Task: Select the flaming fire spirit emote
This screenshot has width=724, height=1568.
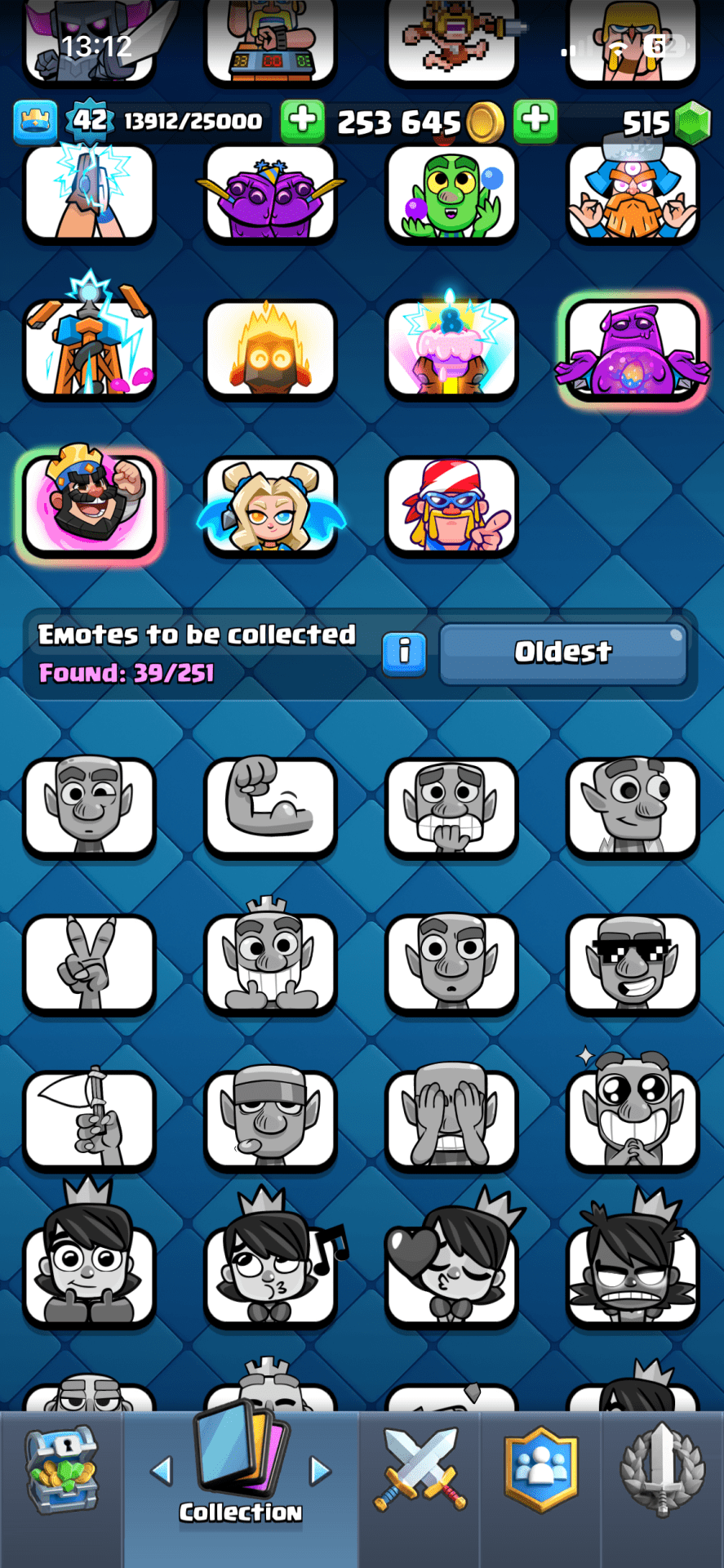Action: coord(270,350)
